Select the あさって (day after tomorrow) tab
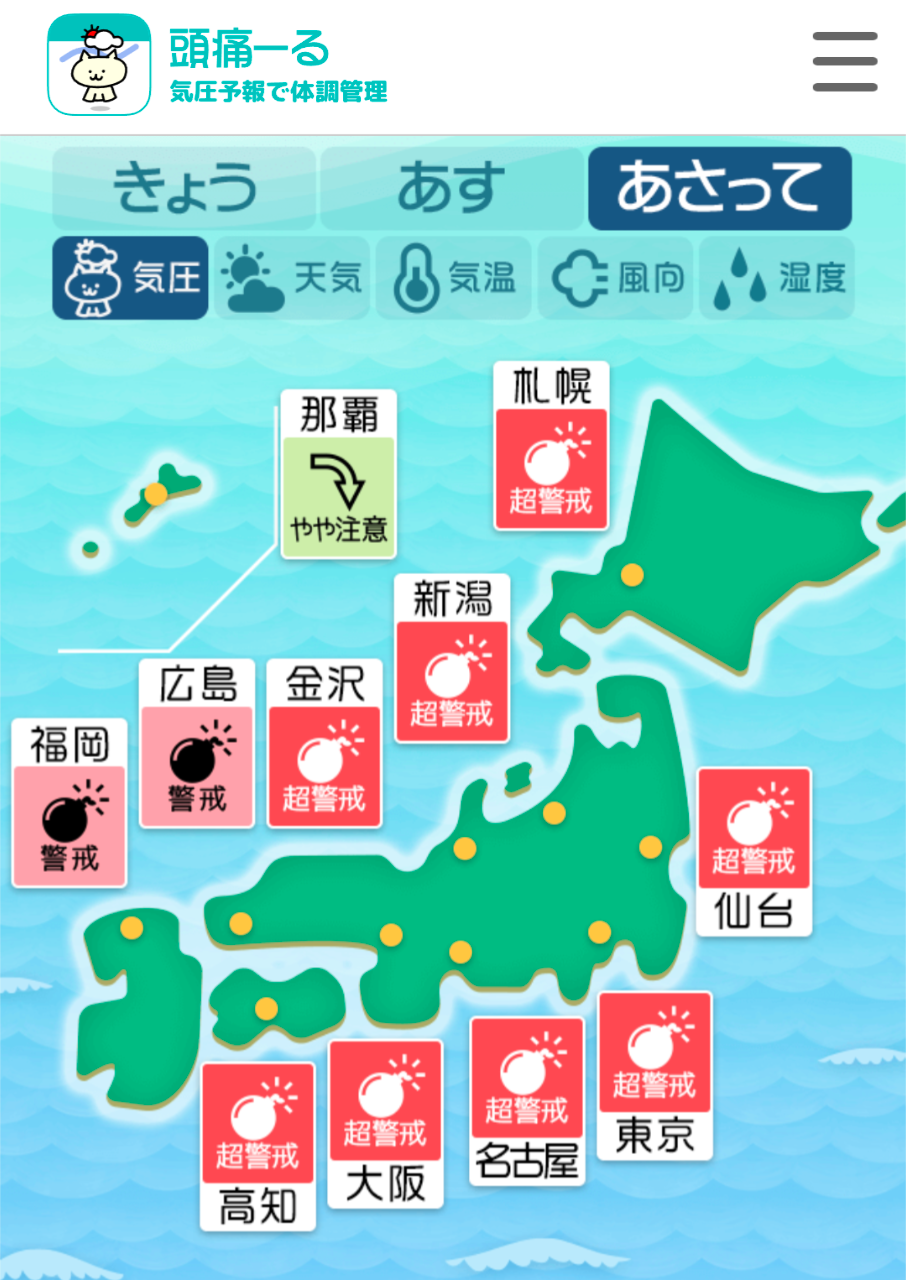Image resolution: width=906 pixels, height=1280 pixels. [x=719, y=189]
